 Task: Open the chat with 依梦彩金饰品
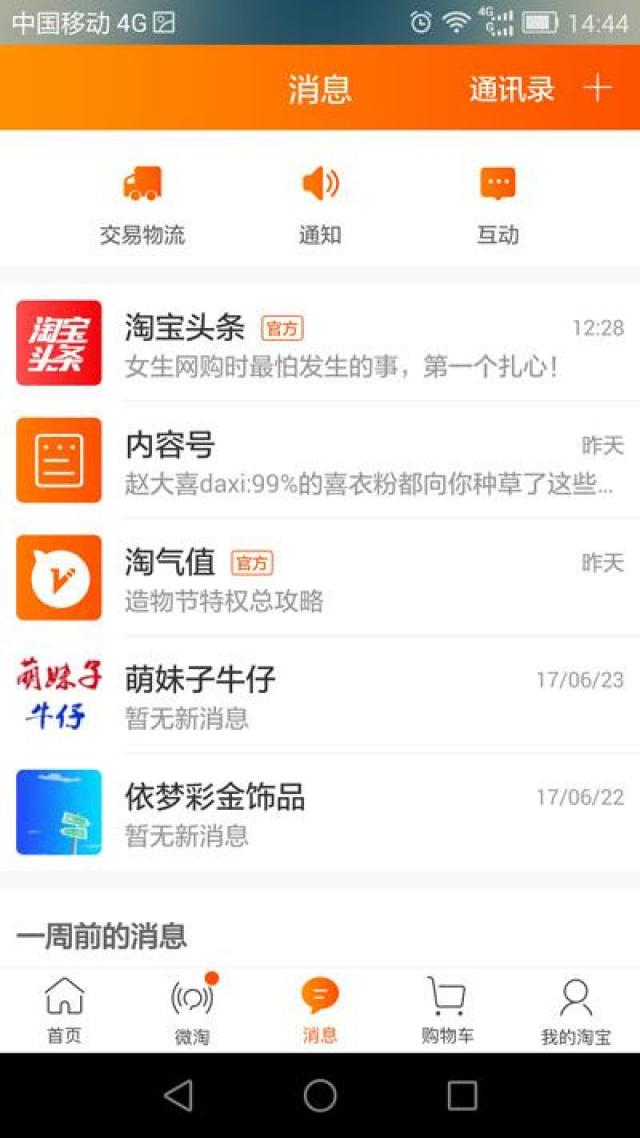pyautogui.click(x=320, y=812)
